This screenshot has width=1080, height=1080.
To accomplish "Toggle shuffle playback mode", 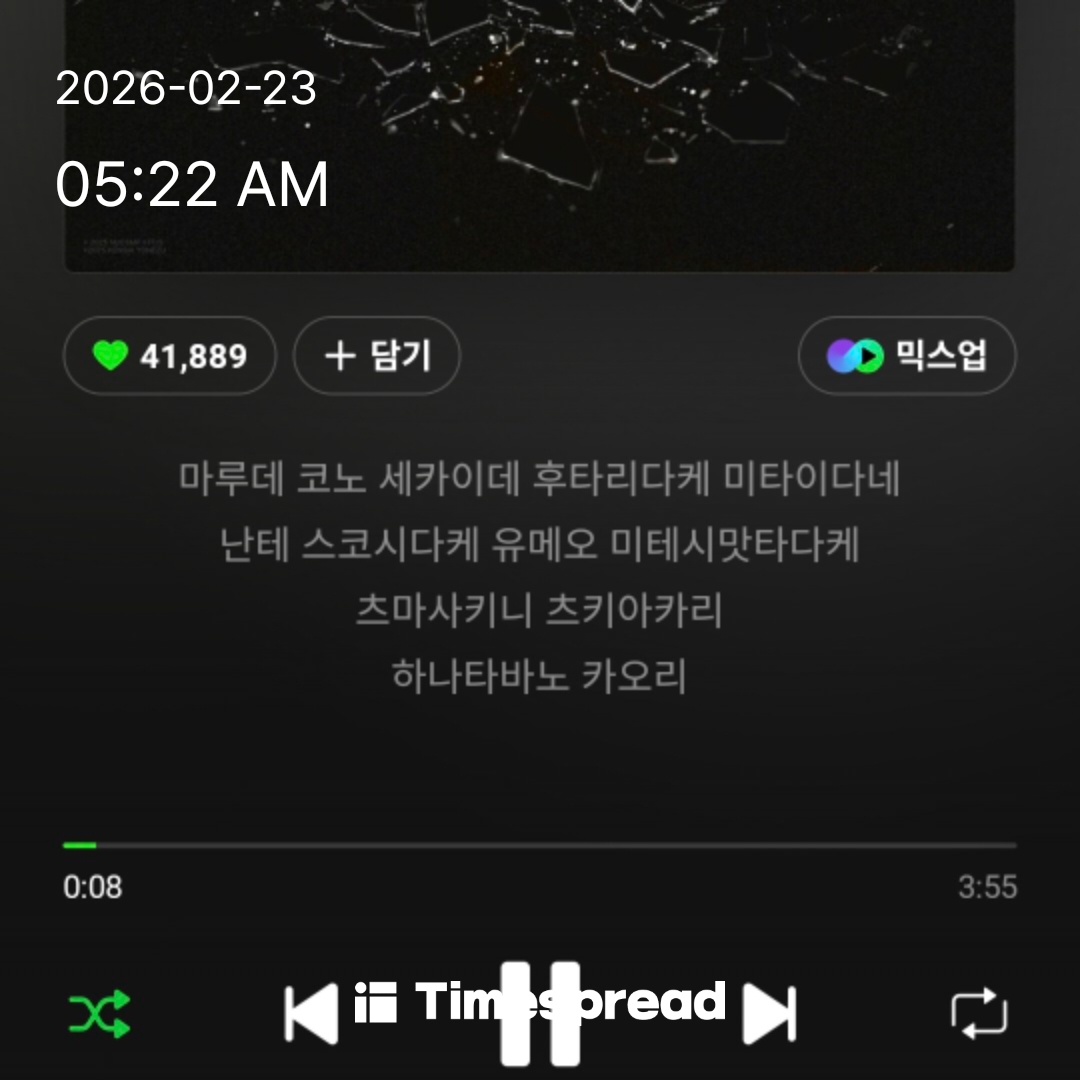I will tap(99, 1014).
